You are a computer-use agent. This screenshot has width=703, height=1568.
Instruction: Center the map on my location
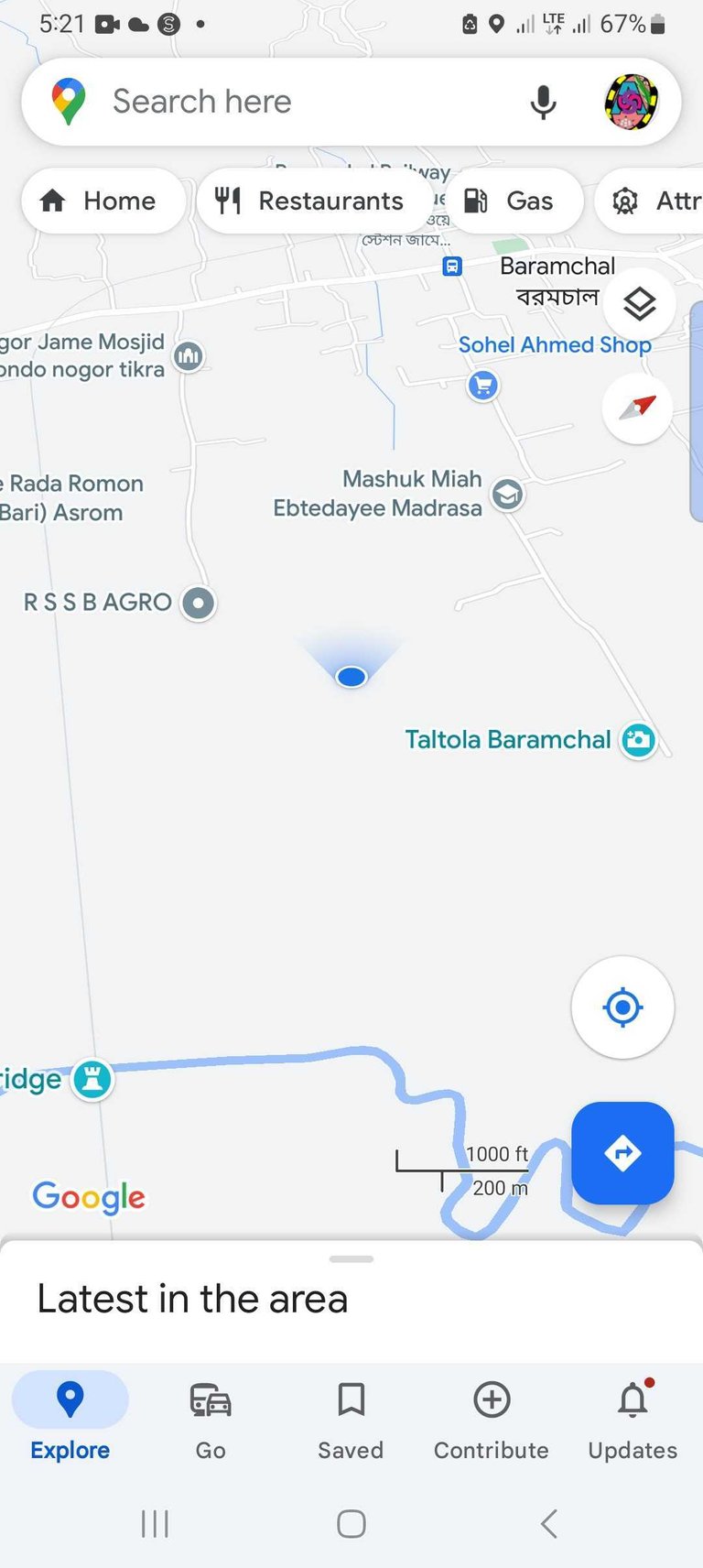tap(622, 1007)
